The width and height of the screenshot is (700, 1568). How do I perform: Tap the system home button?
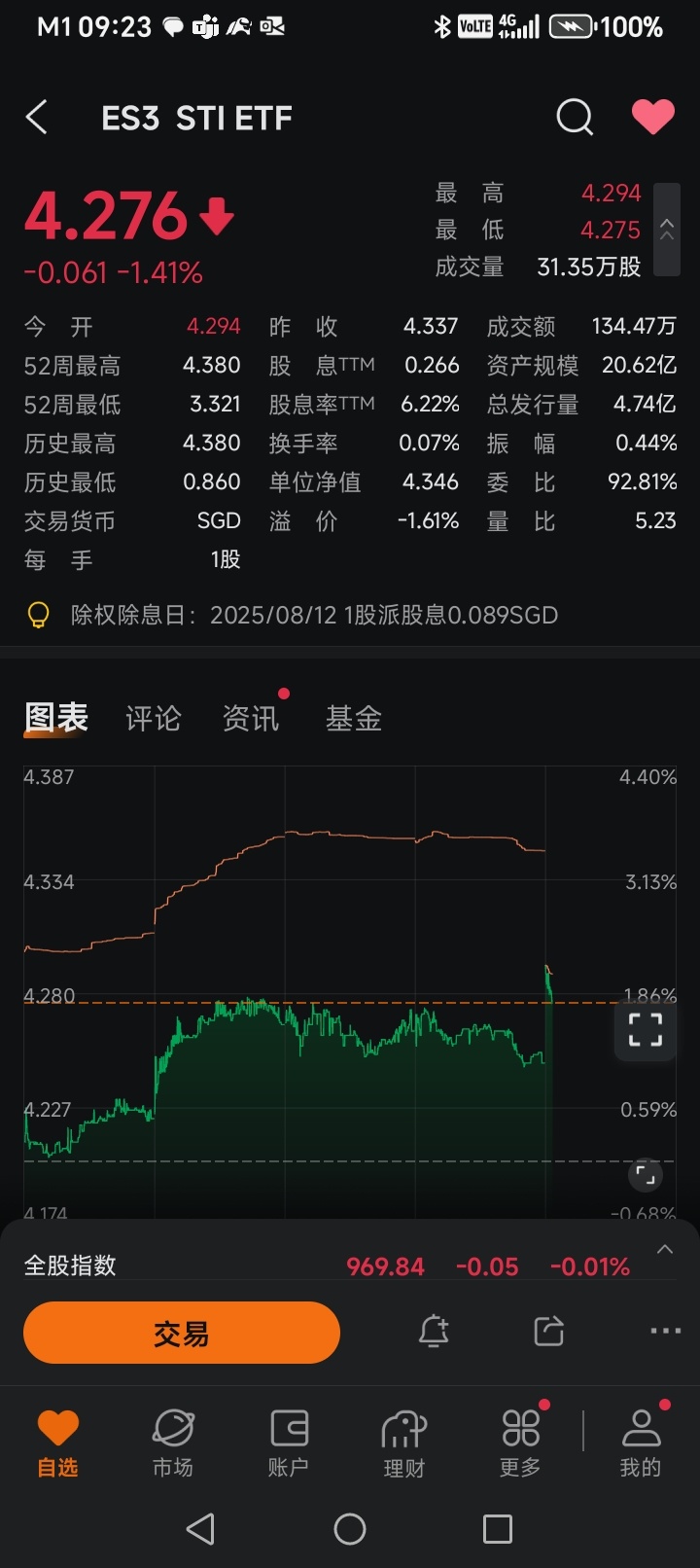point(350,1529)
